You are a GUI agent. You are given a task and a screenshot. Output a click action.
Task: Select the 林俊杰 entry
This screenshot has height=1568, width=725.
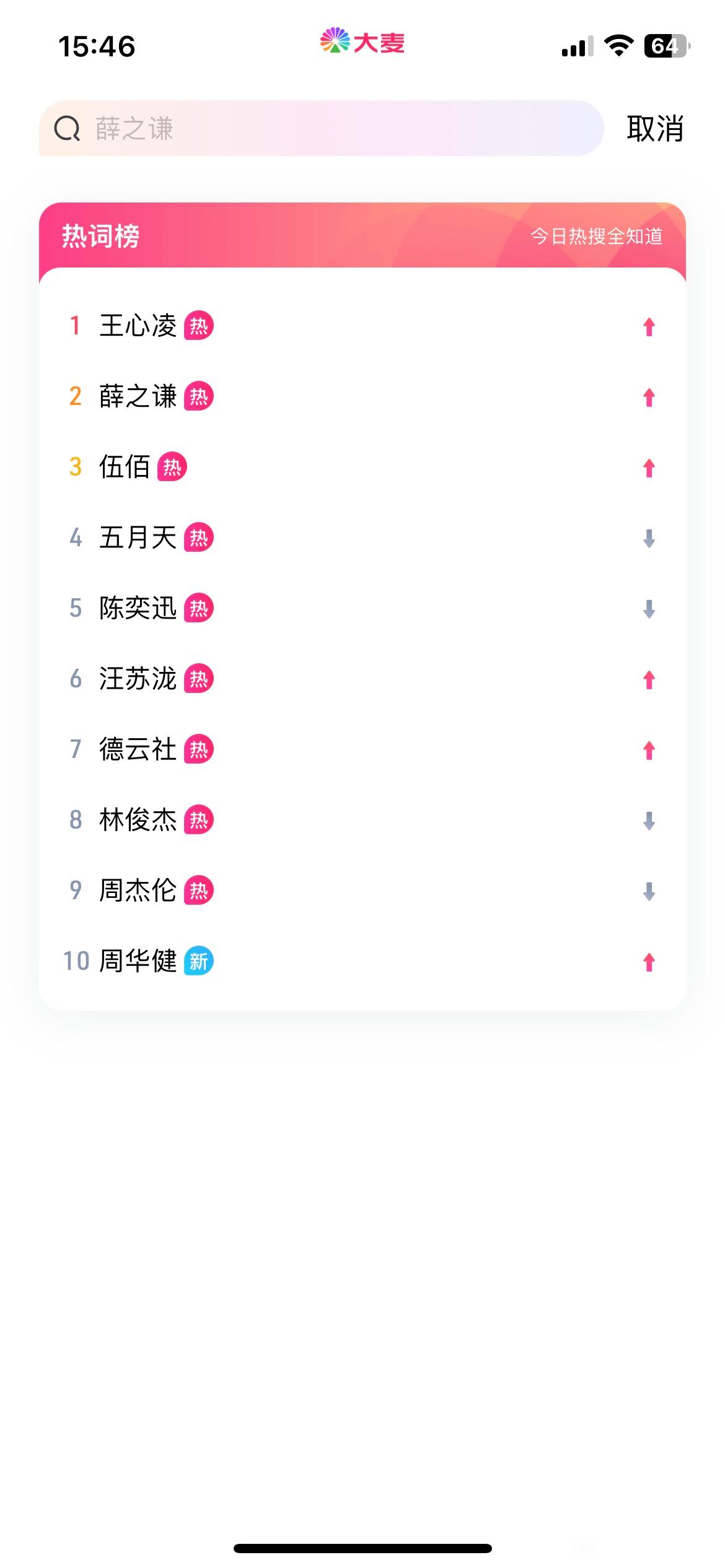[x=362, y=820]
